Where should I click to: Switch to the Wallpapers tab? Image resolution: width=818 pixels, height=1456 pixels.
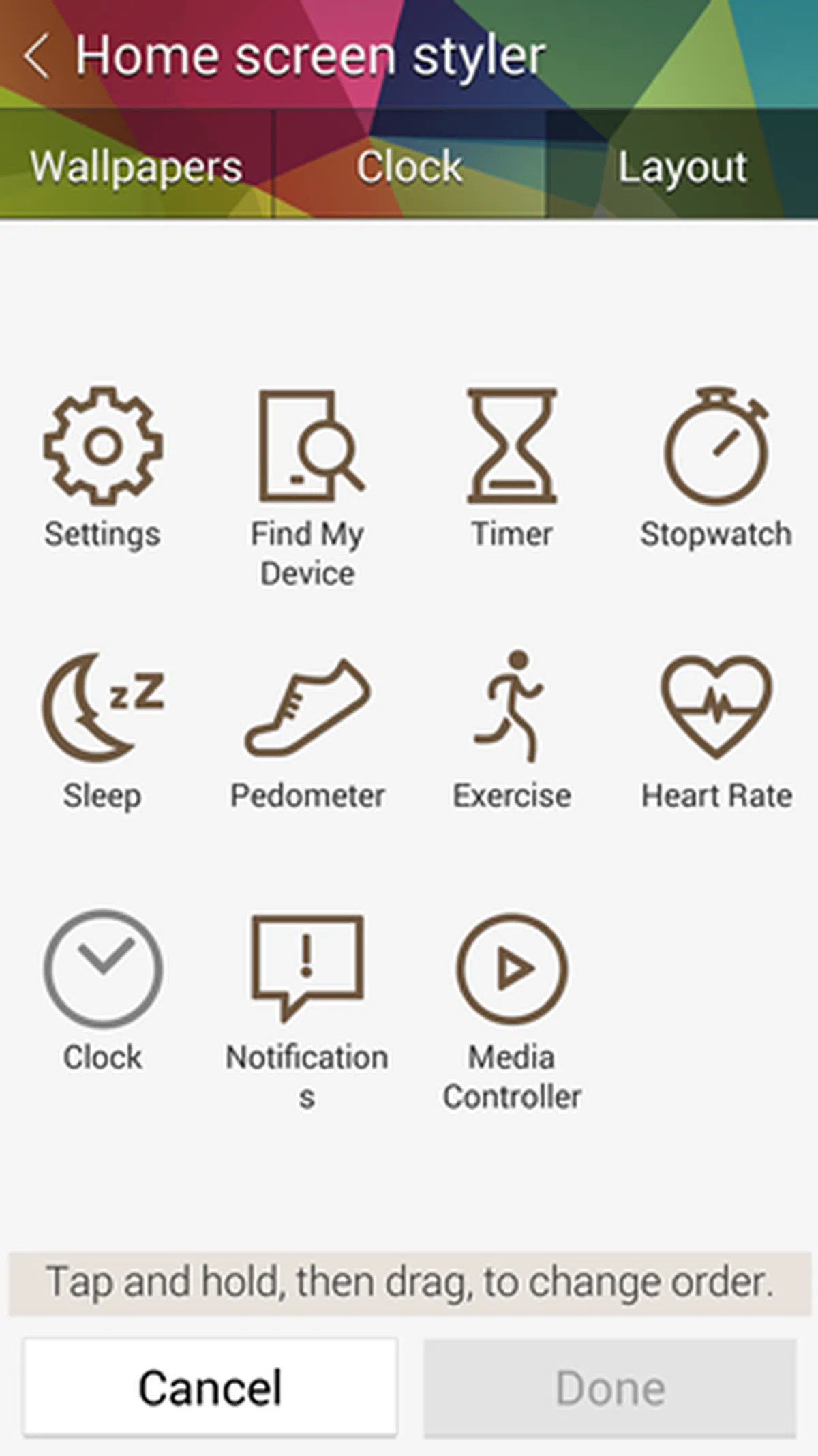point(136,166)
